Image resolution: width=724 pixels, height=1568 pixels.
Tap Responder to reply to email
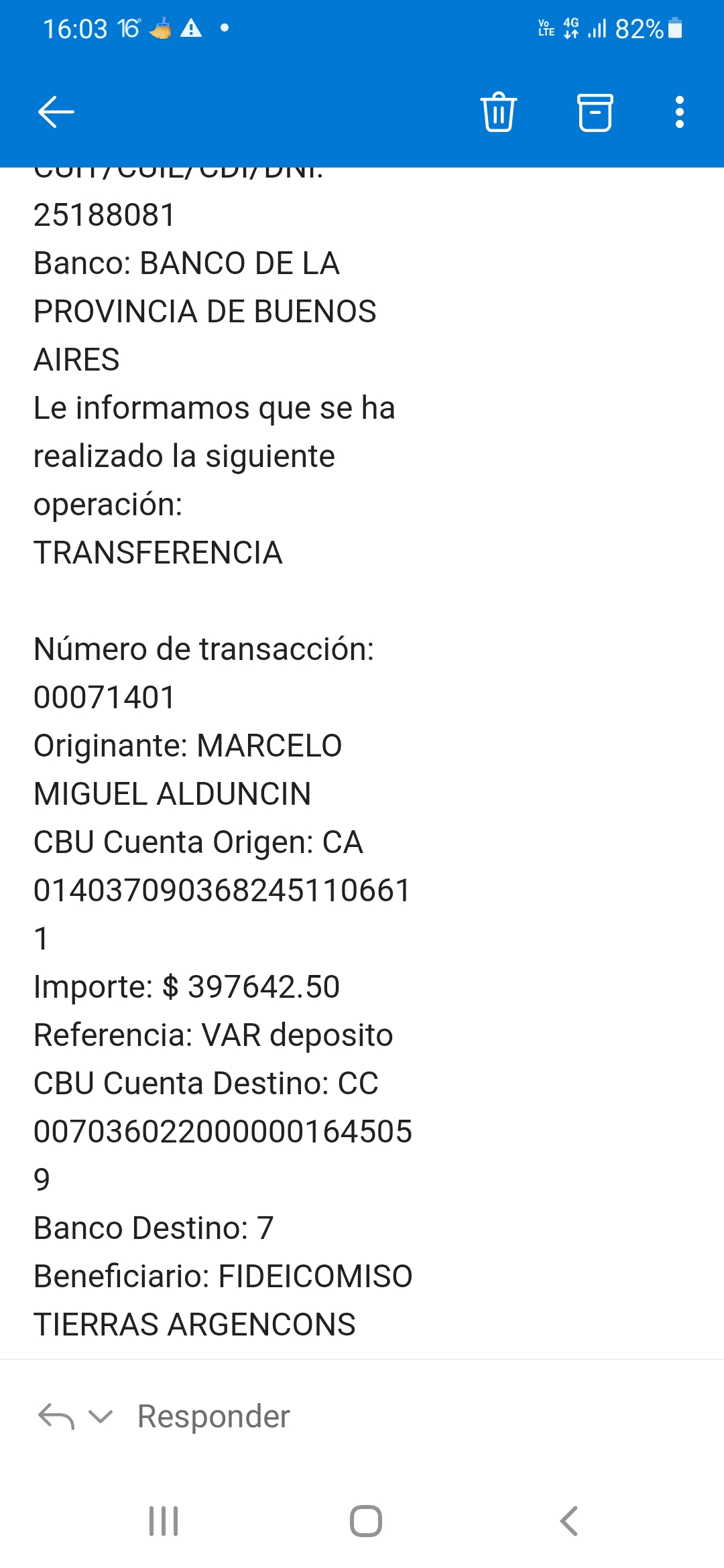(x=213, y=1416)
